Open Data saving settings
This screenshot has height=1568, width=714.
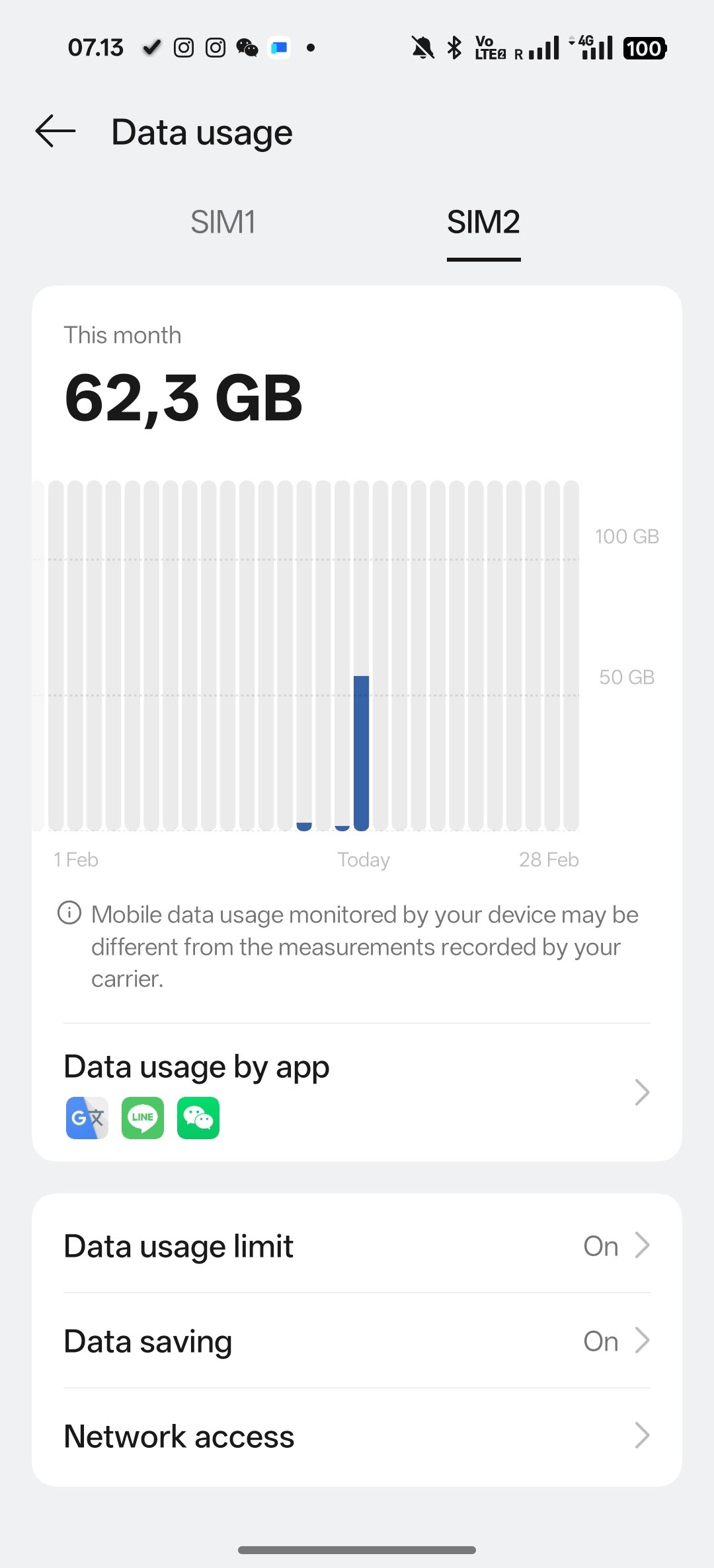coord(357,1341)
